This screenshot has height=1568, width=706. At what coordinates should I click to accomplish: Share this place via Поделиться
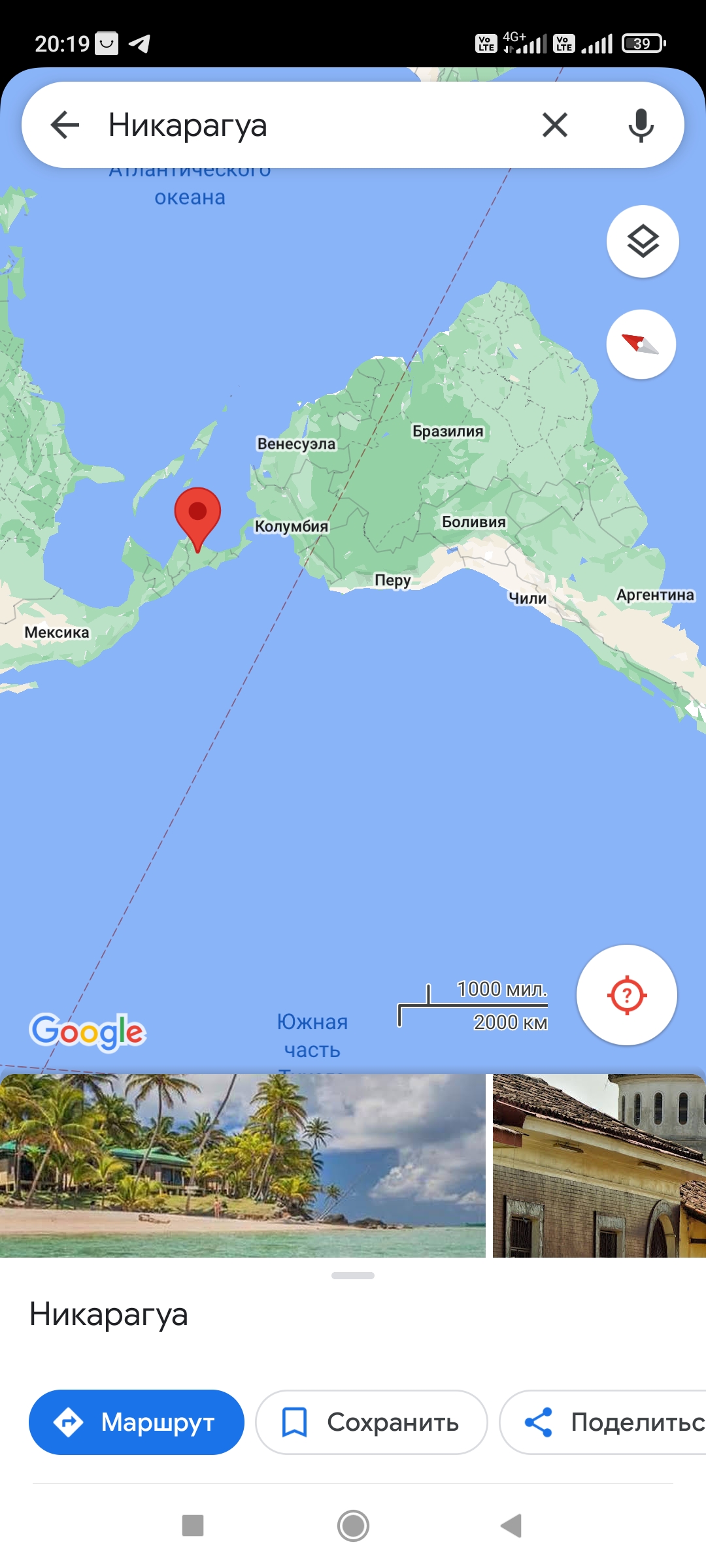pyautogui.click(x=603, y=1422)
